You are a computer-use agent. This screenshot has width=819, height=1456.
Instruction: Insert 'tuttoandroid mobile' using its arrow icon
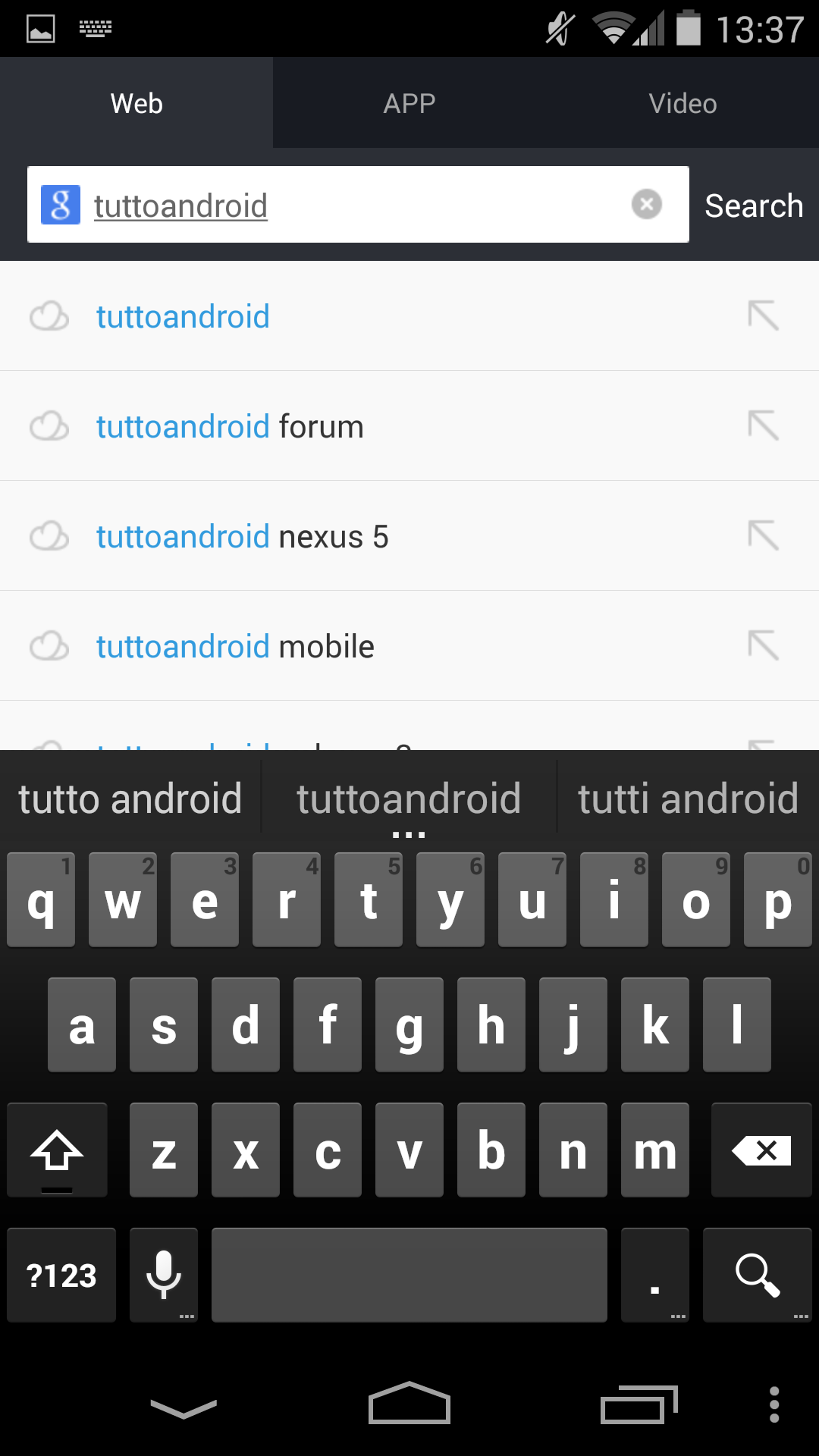(764, 646)
